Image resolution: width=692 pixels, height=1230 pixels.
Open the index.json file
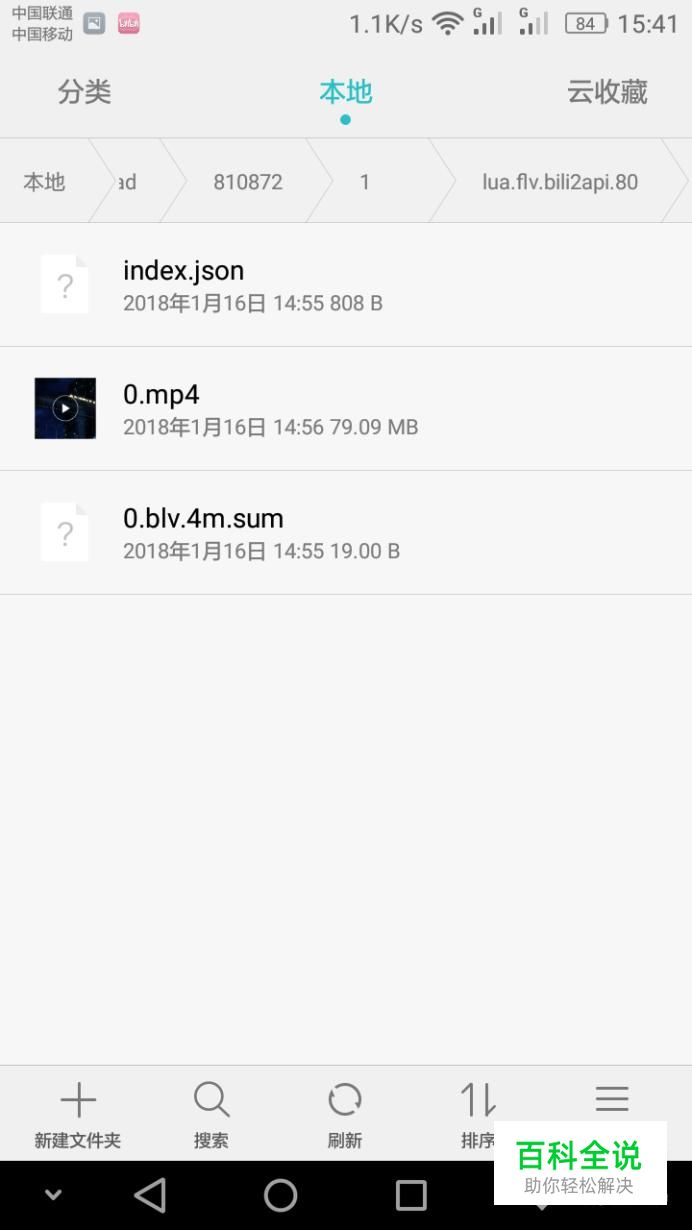346,285
